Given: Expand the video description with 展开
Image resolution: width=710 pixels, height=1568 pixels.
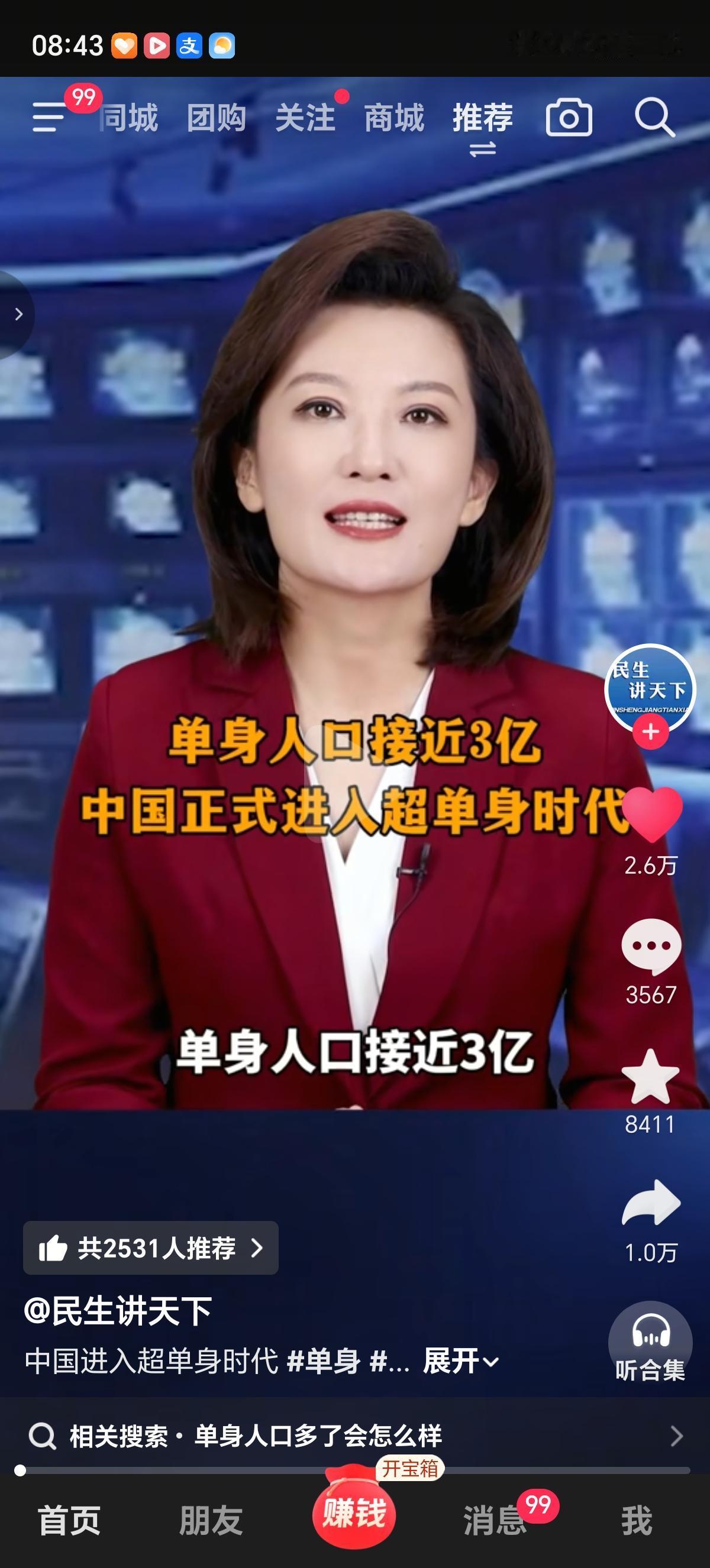Looking at the screenshot, I should tap(457, 1365).
